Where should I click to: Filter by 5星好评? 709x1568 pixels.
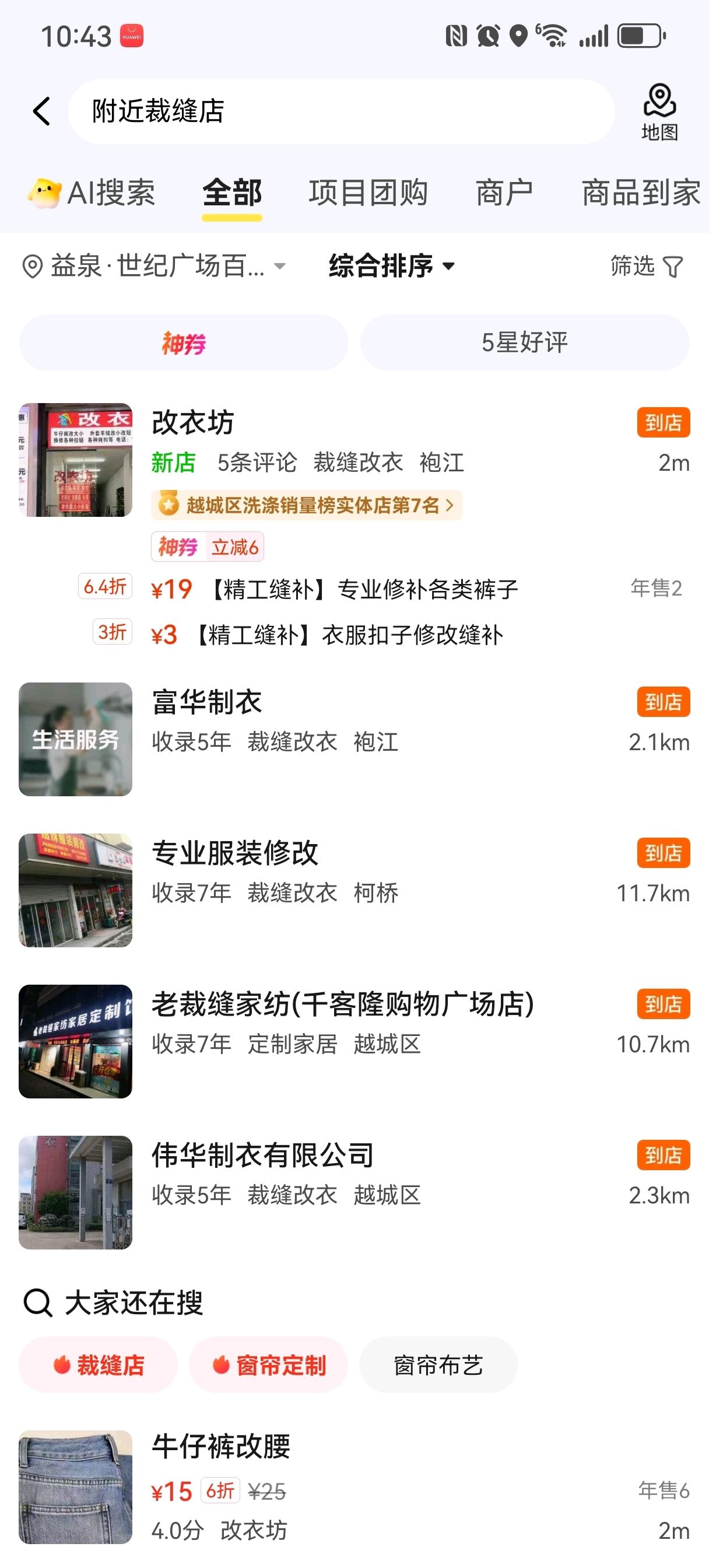(x=525, y=342)
